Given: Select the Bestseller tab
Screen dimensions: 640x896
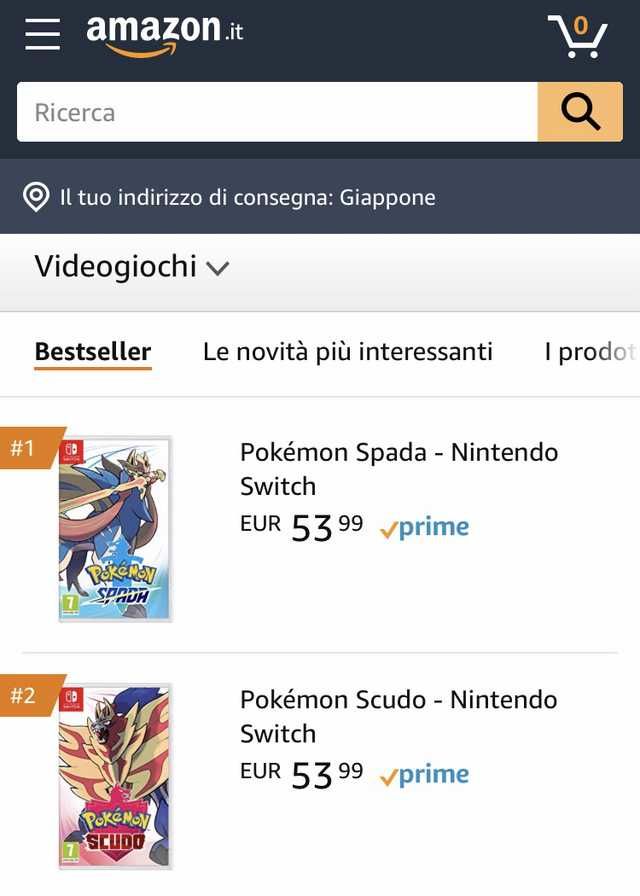Looking at the screenshot, I should 93,352.
